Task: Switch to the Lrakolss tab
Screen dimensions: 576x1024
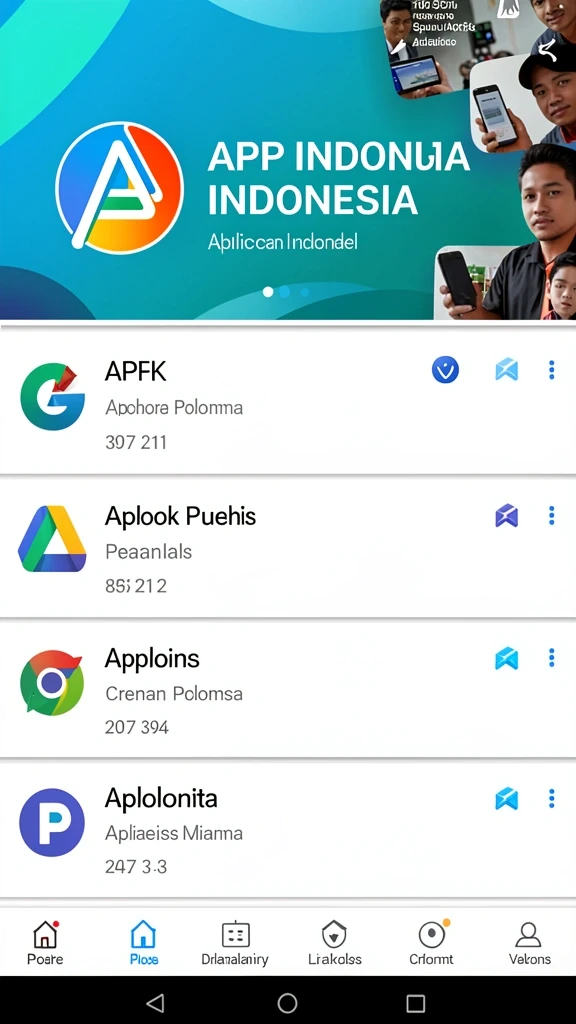Action: click(x=334, y=942)
